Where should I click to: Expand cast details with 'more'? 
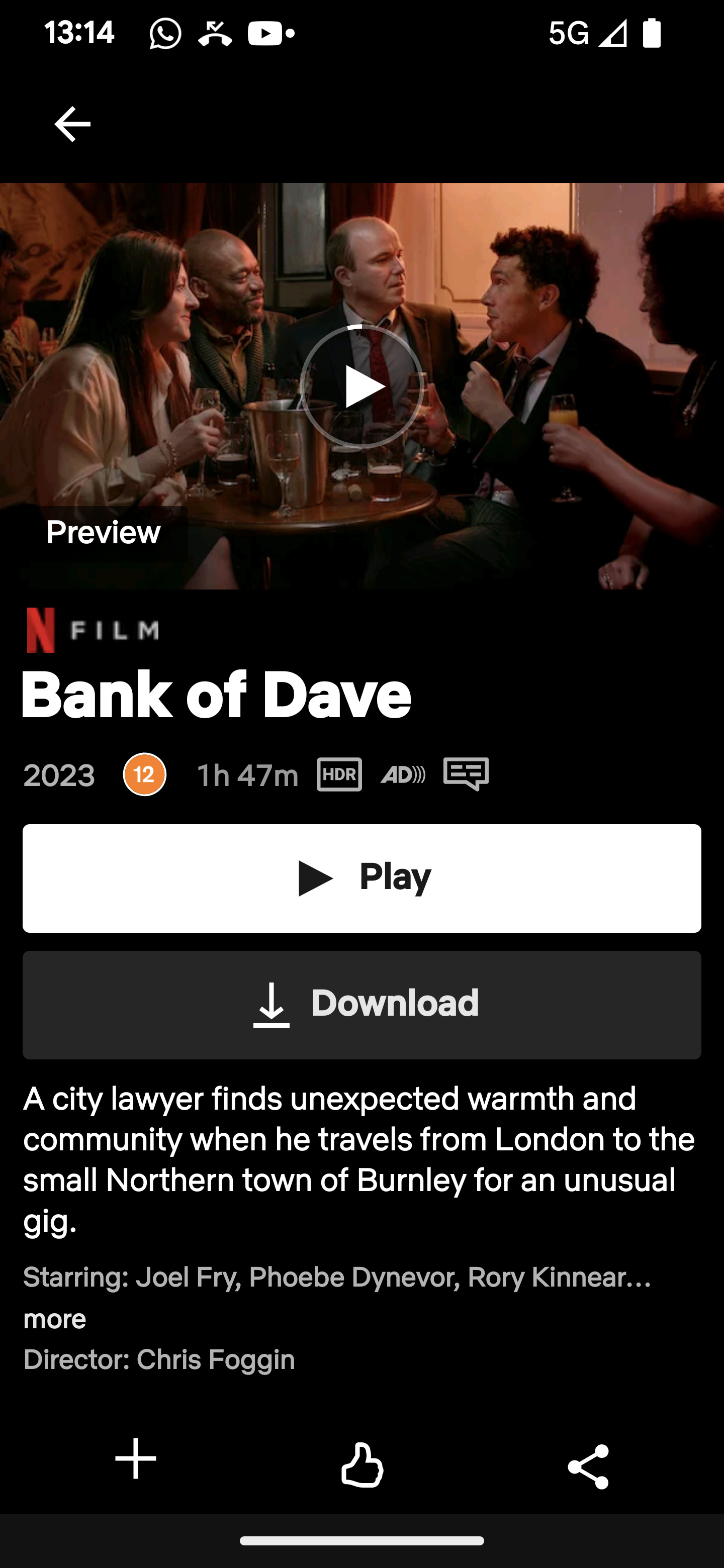click(54, 1318)
